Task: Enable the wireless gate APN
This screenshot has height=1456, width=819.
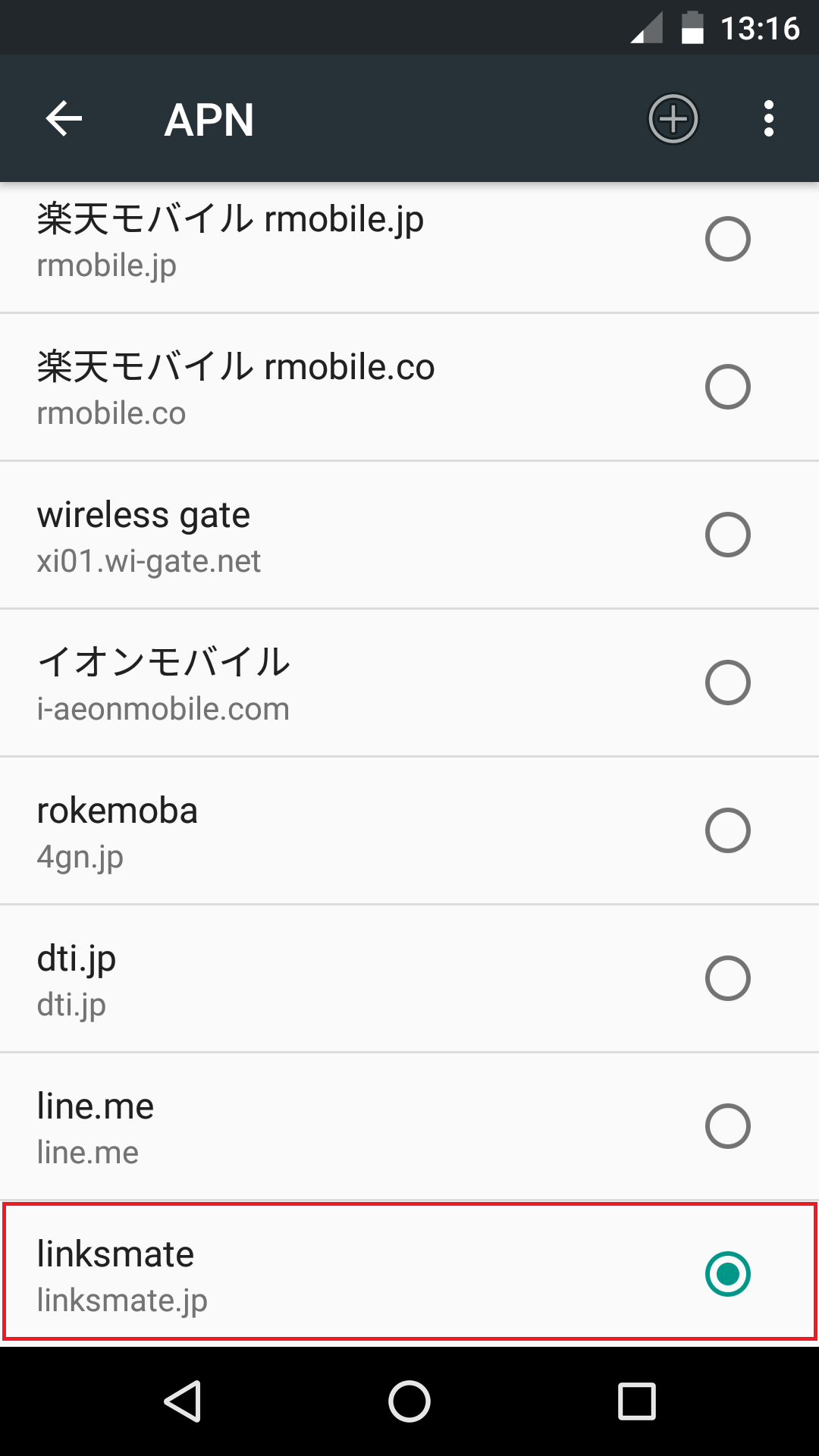Action: coord(728,535)
